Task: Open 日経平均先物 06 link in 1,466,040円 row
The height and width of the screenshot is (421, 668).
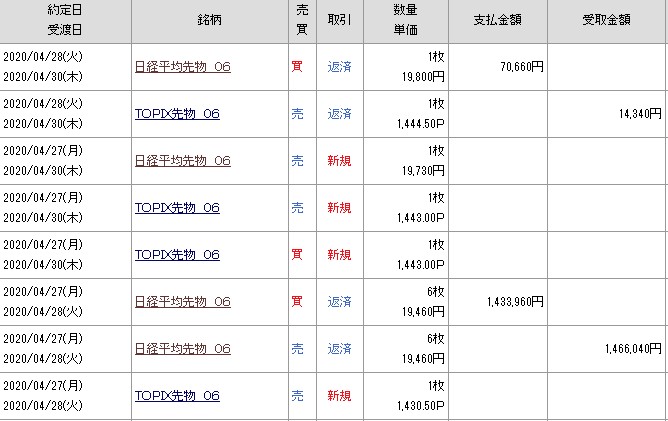Action: (182, 349)
